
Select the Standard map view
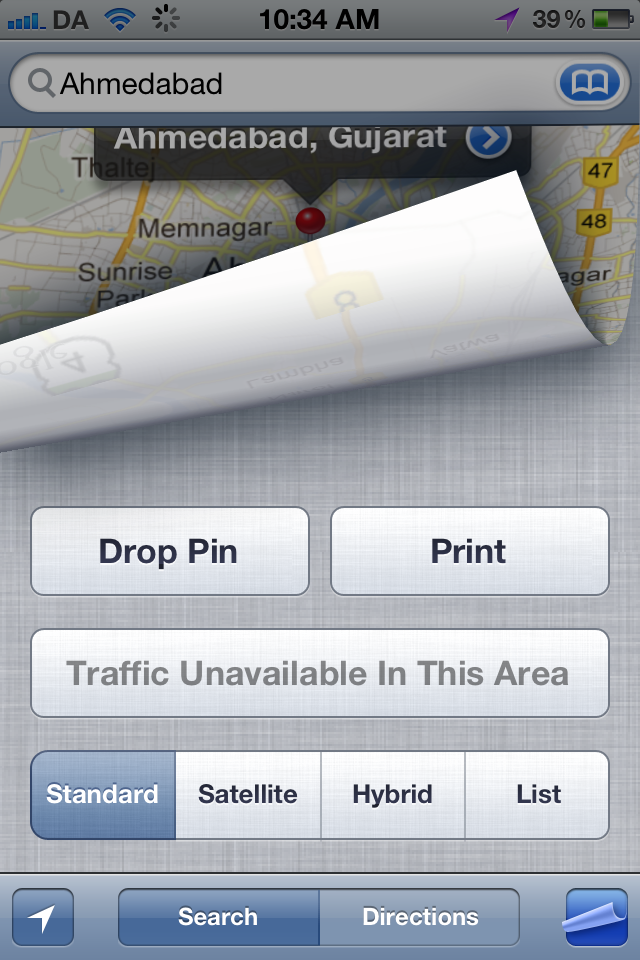coord(103,795)
